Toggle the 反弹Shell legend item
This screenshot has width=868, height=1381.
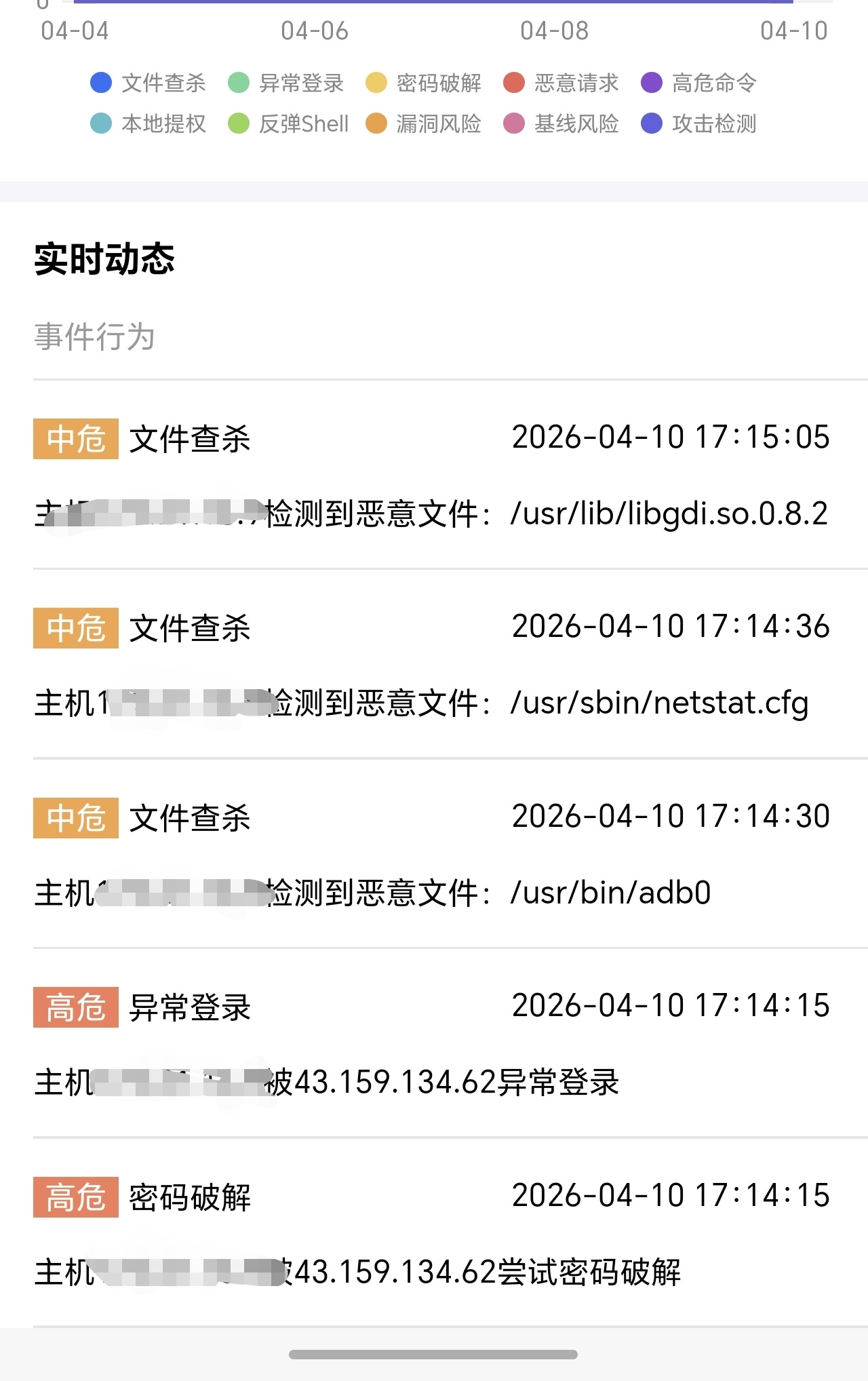pyautogui.click(x=288, y=123)
